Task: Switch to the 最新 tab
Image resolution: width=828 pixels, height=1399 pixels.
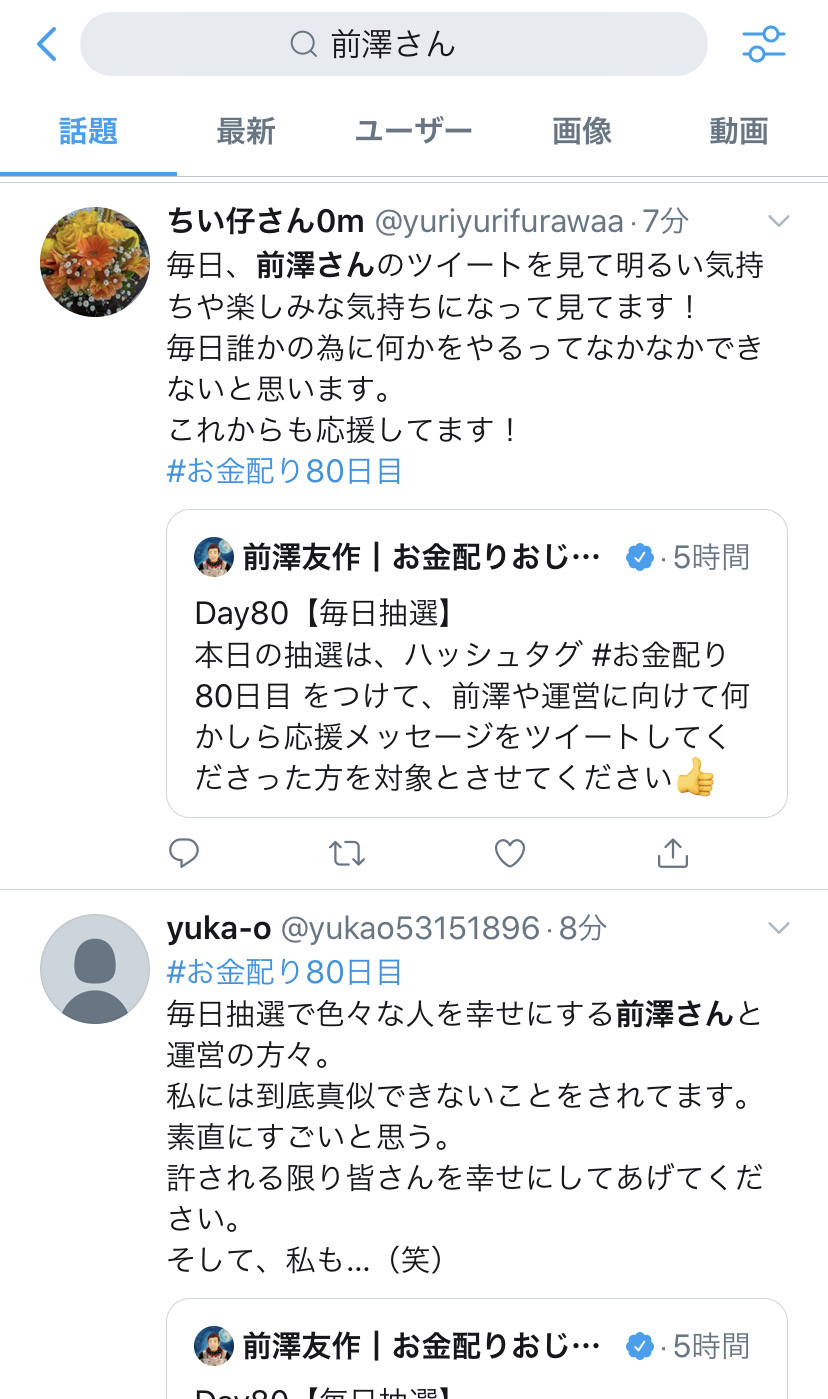Action: (x=245, y=131)
